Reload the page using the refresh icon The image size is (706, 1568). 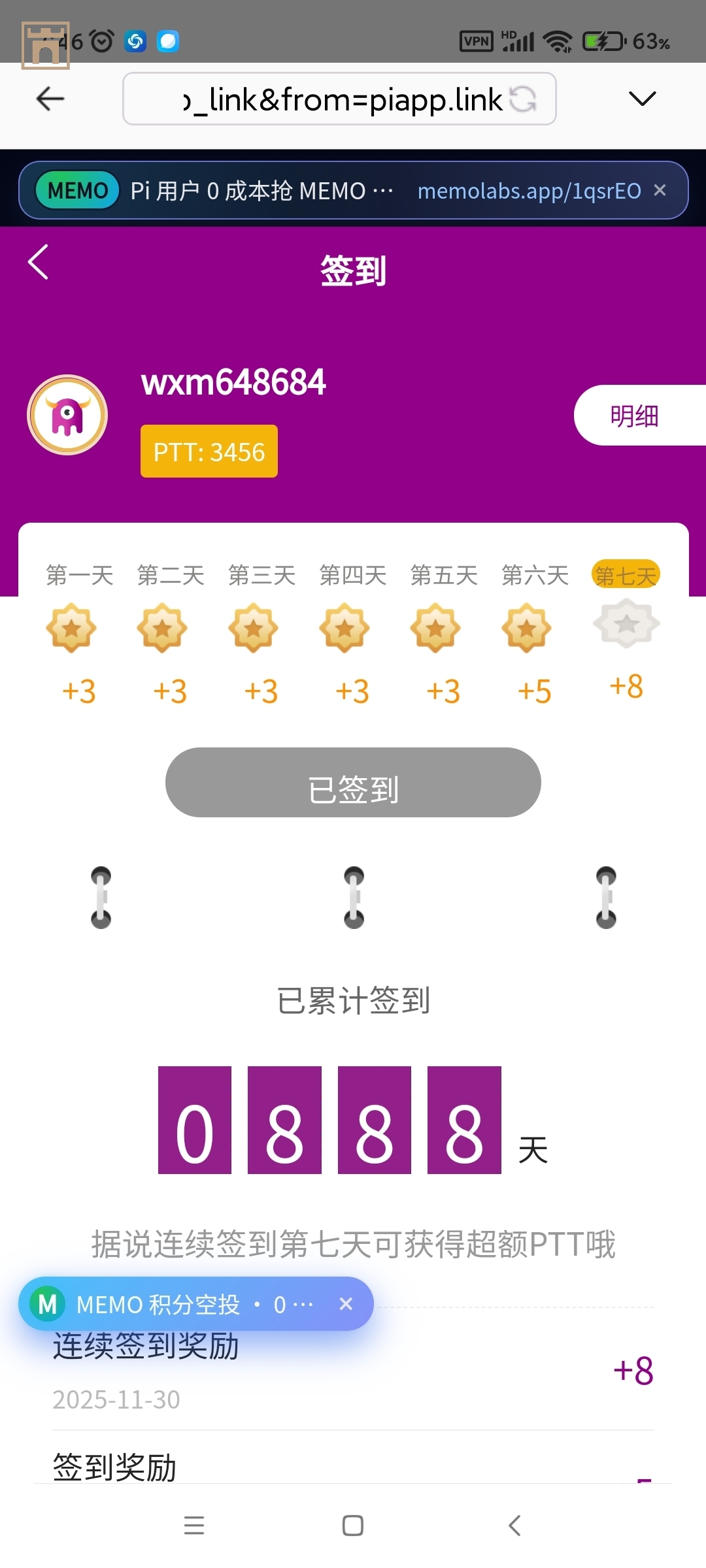pyautogui.click(x=524, y=99)
